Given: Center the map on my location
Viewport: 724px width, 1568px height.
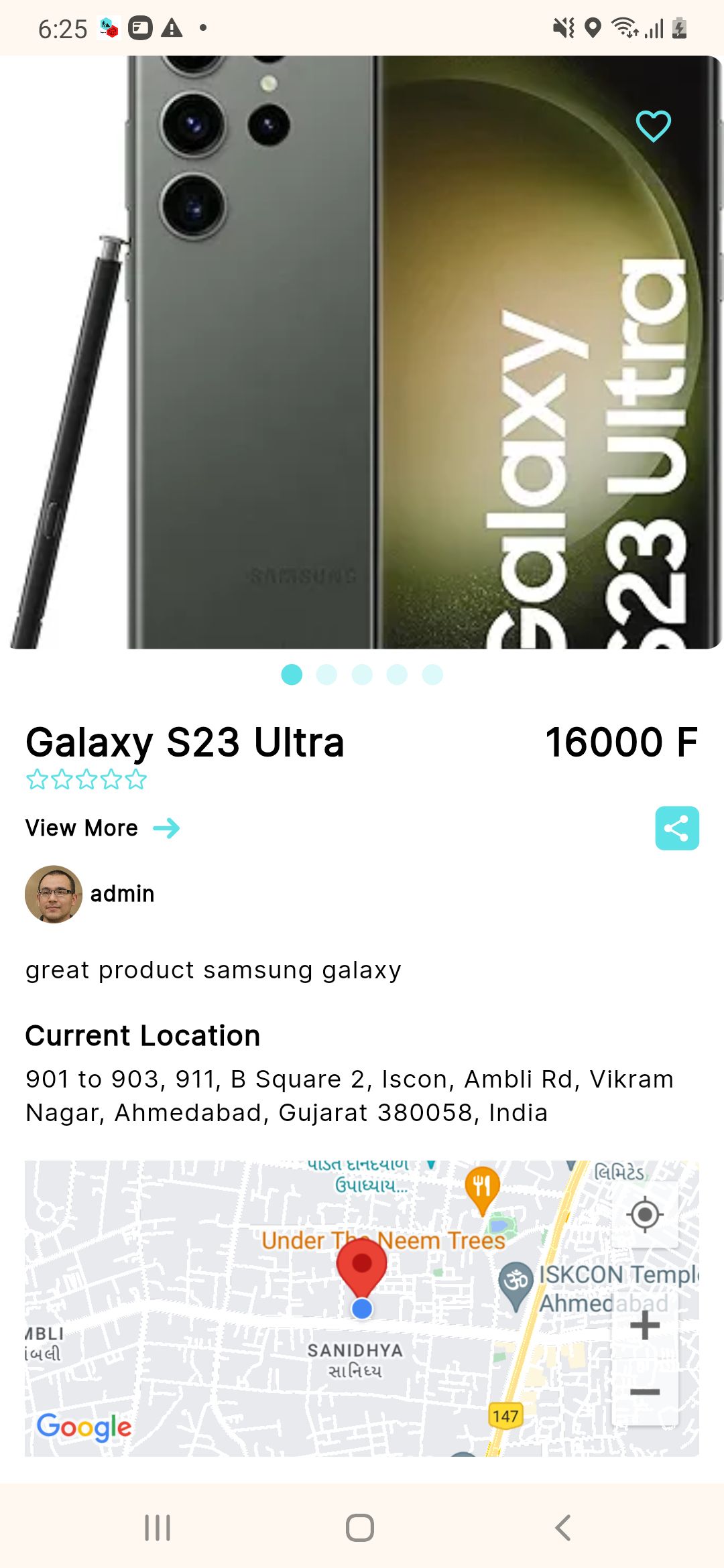Looking at the screenshot, I should tap(645, 1214).
